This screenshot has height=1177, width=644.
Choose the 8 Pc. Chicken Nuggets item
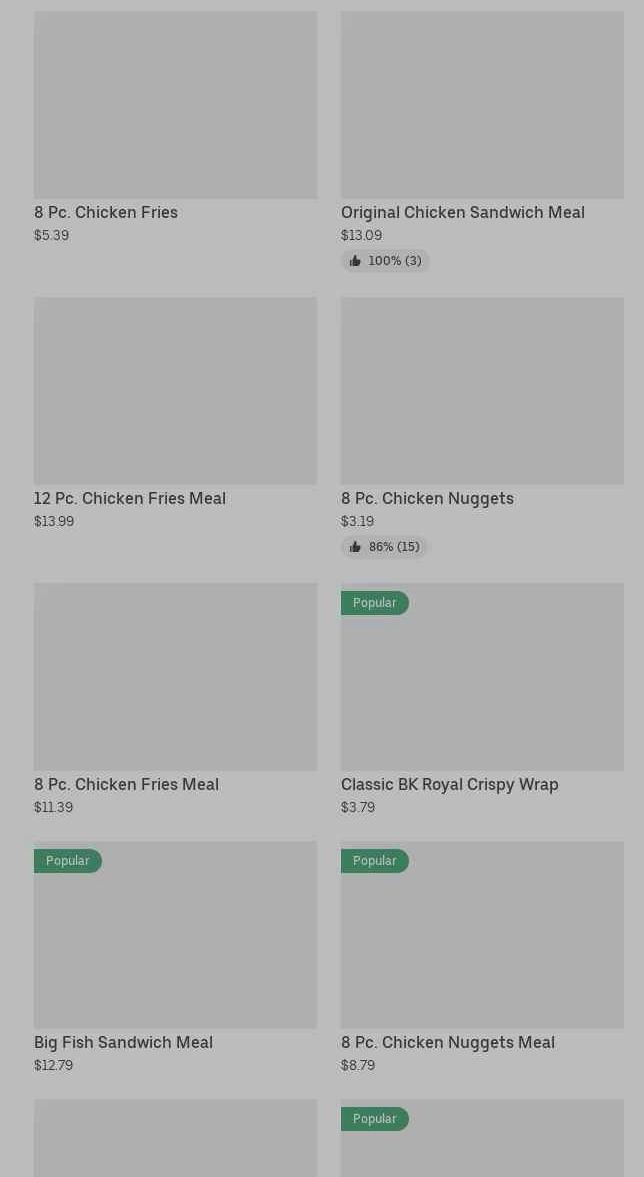click(482, 427)
